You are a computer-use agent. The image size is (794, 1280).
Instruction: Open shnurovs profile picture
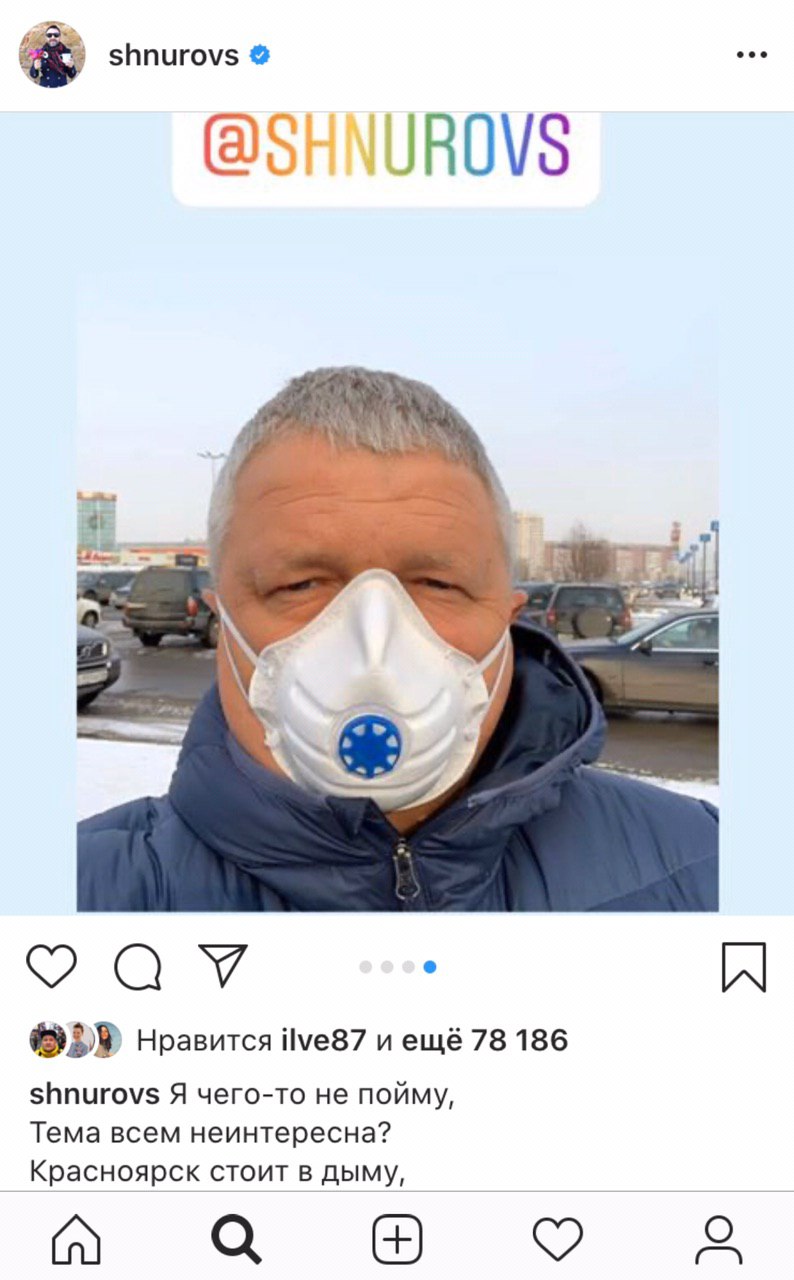[x=52, y=55]
